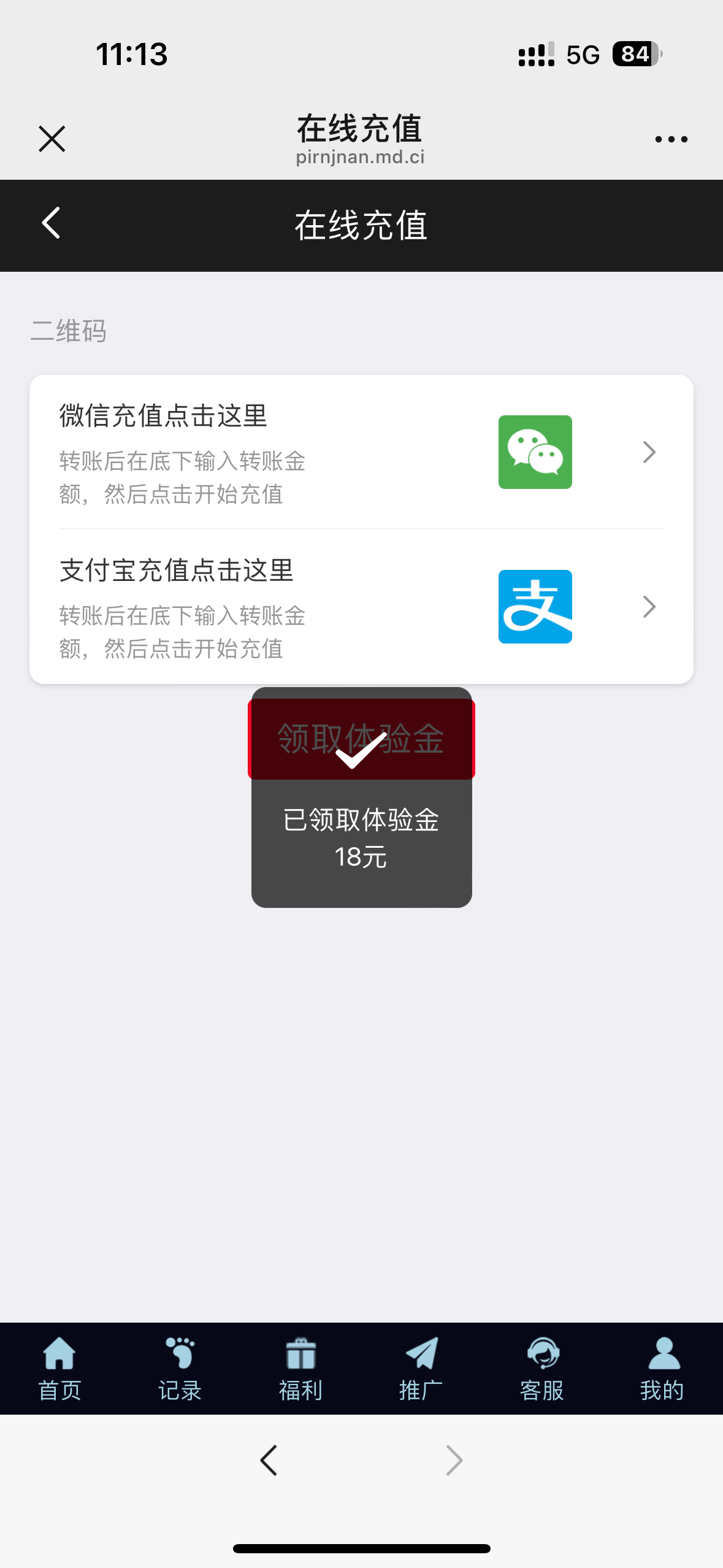Contact support via the 客服 tab
This screenshot has height=1568, width=723.
coord(542,1369)
